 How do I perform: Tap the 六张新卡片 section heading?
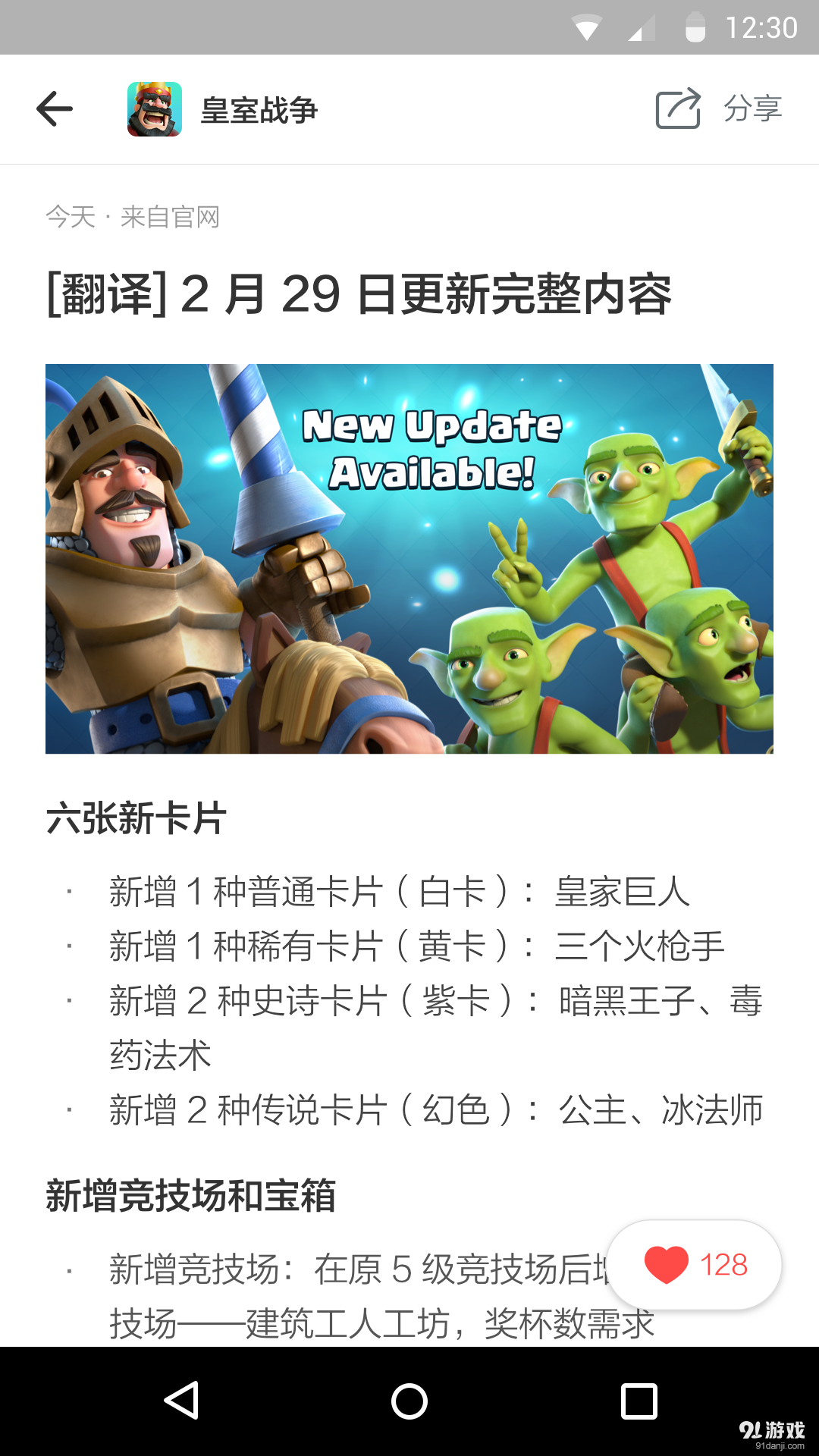click(x=133, y=819)
